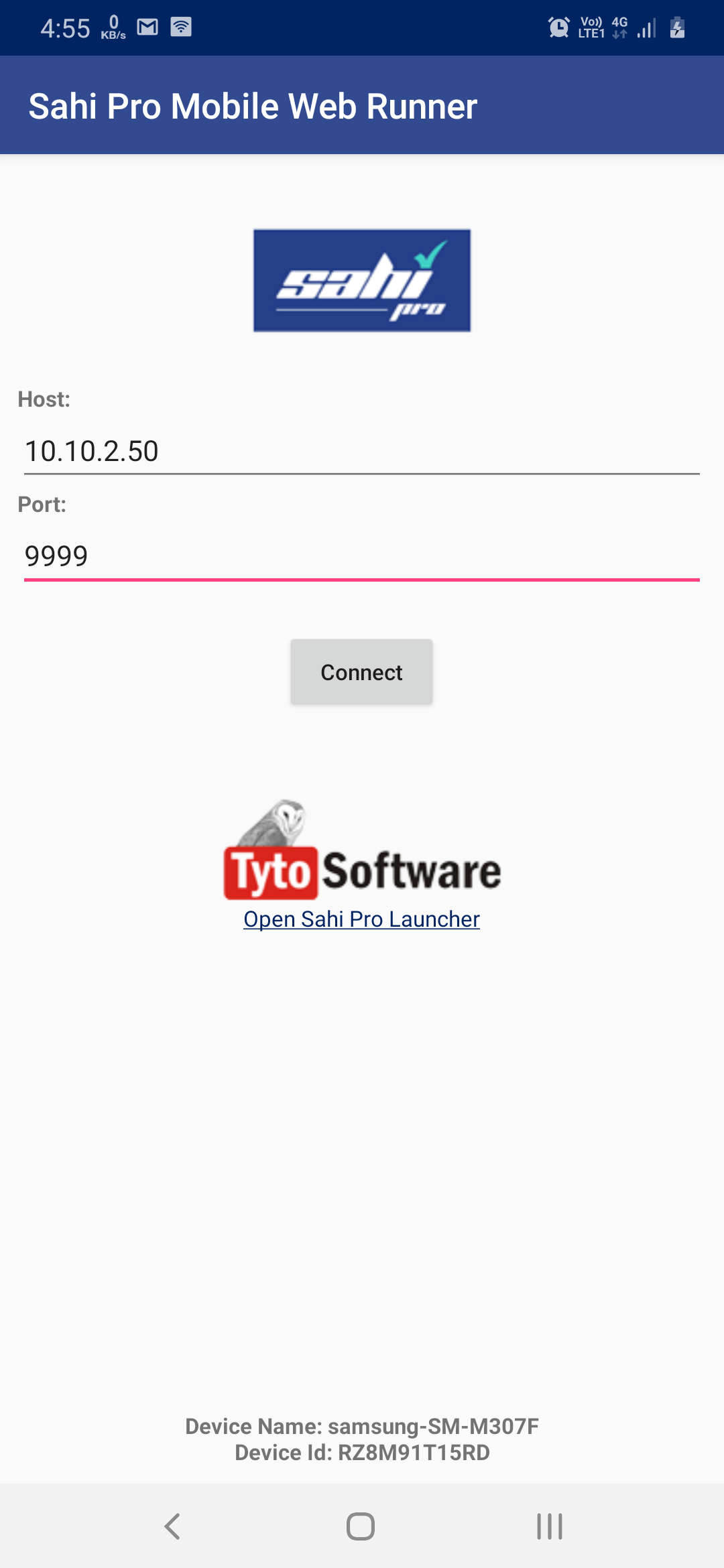Go back using the navigation bar

point(172,1526)
